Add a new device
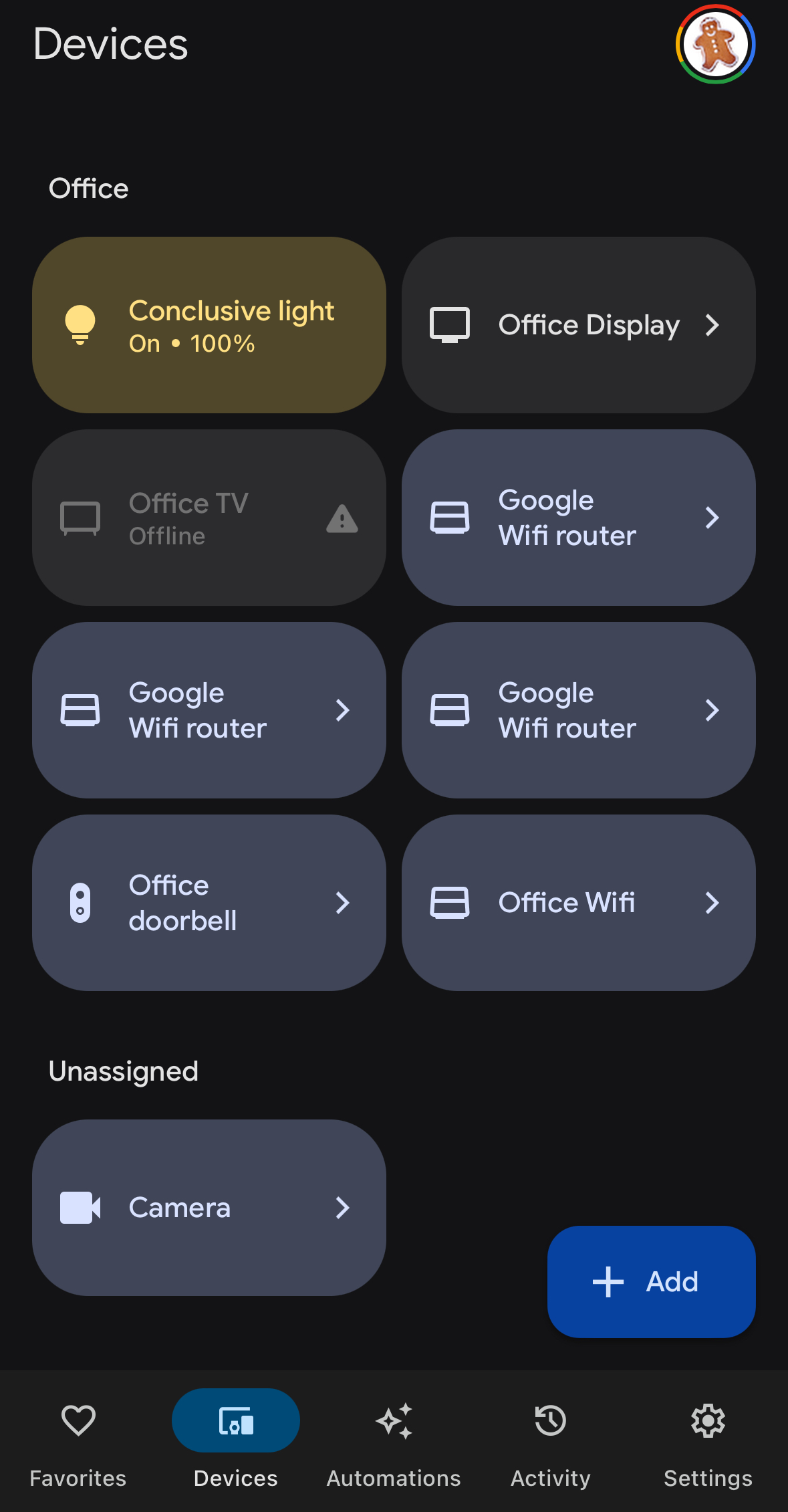Image resolution: width=788 pixels, height=1512 pixels. (652, 1282)
